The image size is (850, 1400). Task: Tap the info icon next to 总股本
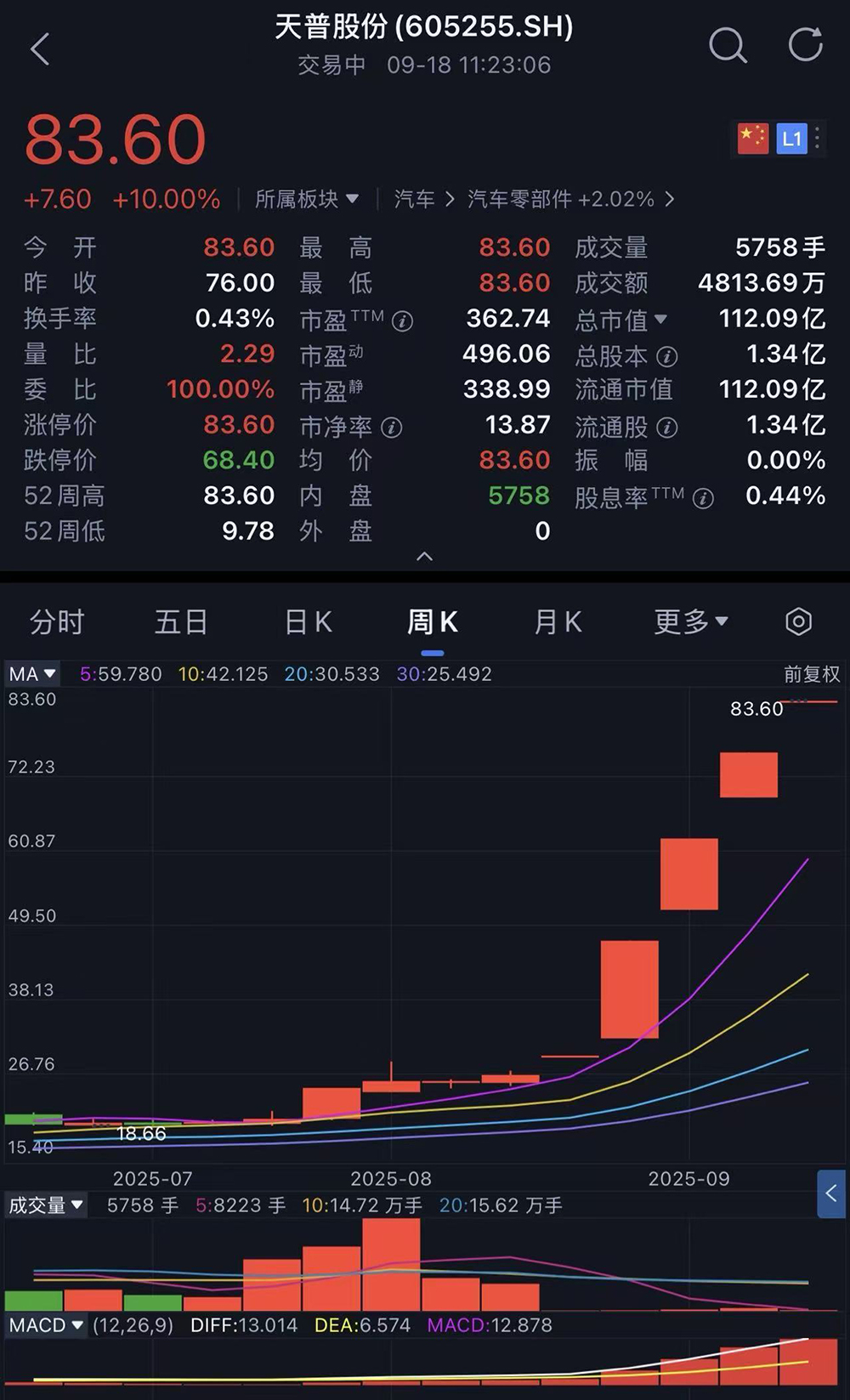tap(669, 356)
